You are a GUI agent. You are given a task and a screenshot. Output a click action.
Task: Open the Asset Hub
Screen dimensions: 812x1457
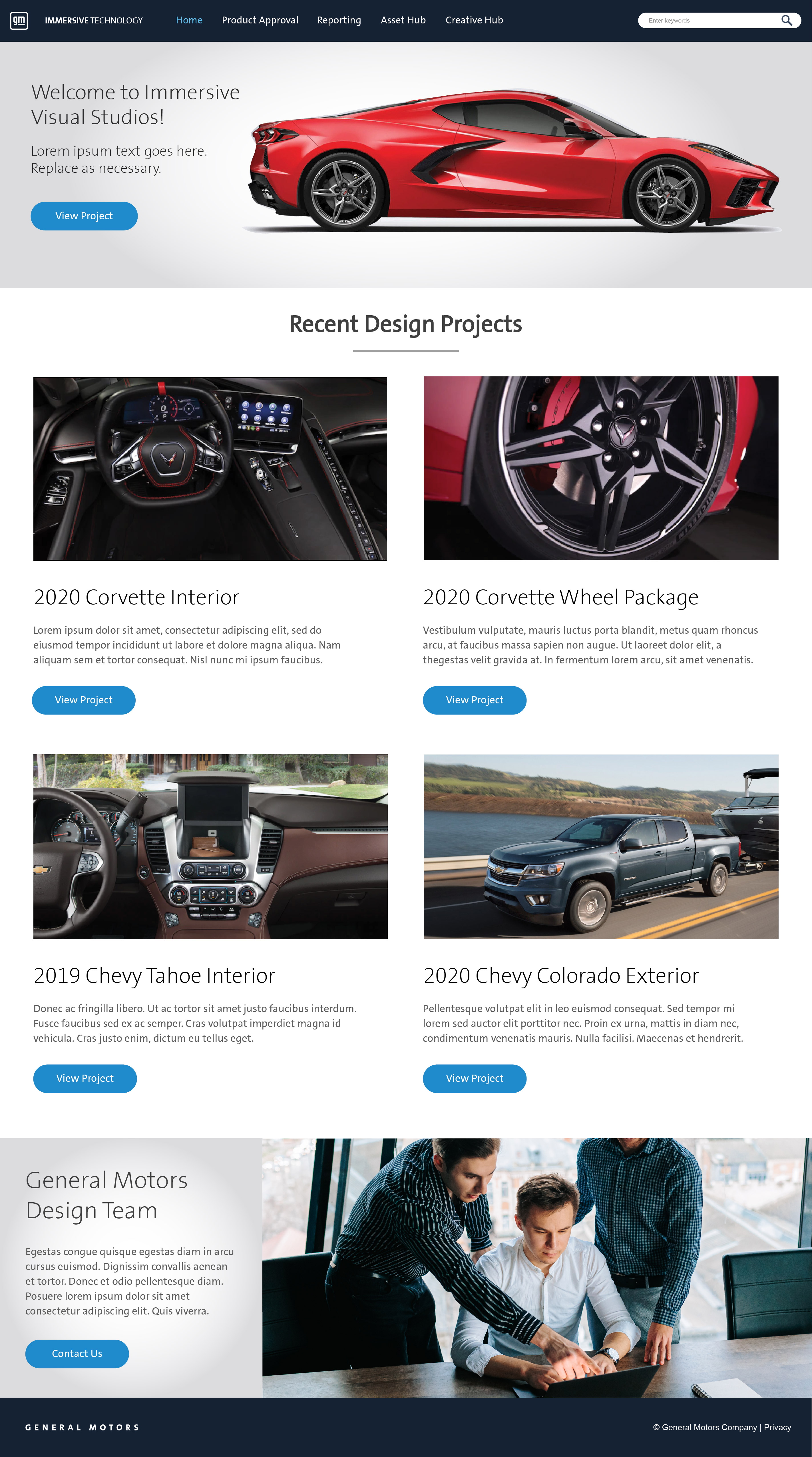pos(403,20)
